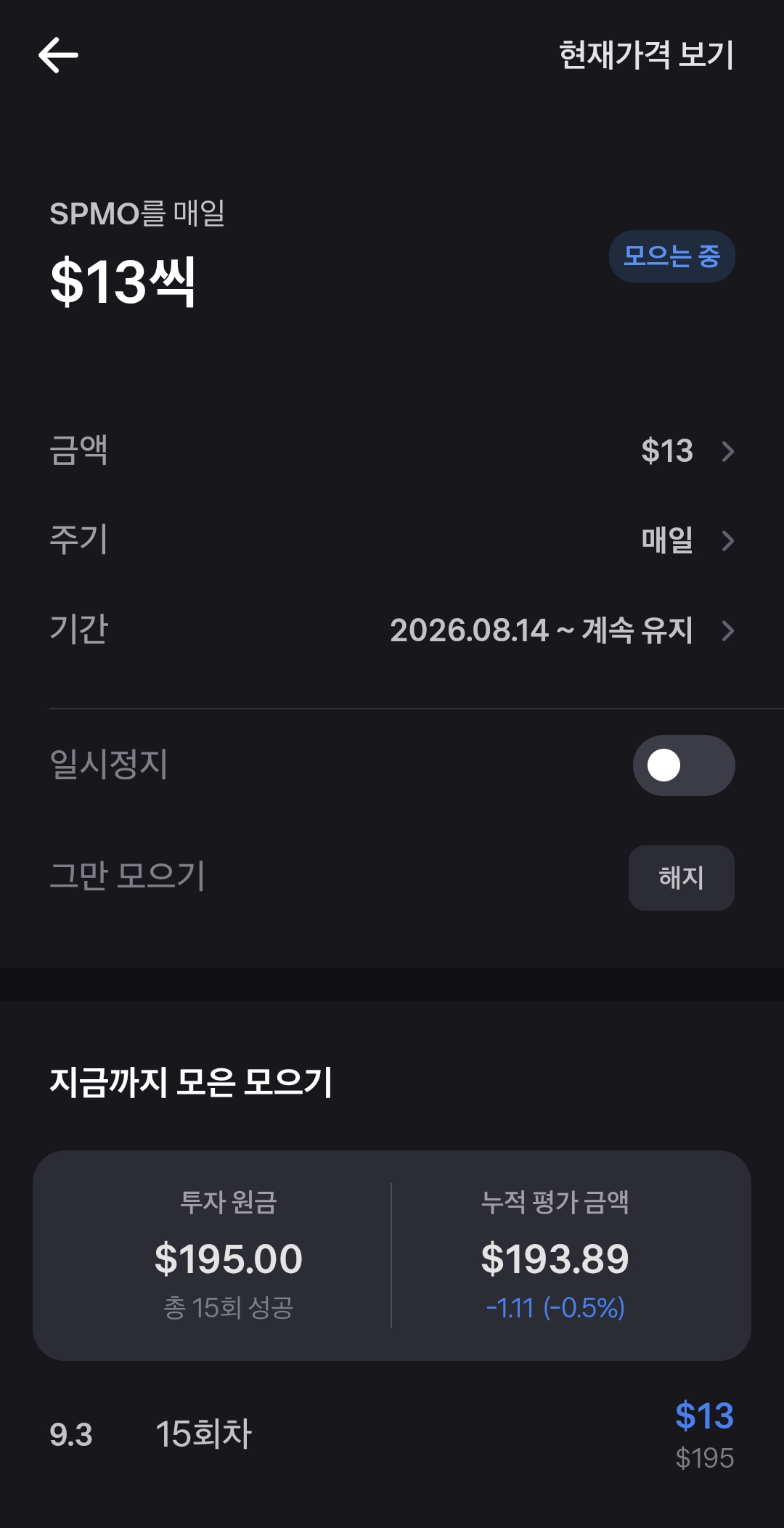Toggle the 일시정지 switch
This screenshot has width=784, height=1528.
[x=683, y=765]
